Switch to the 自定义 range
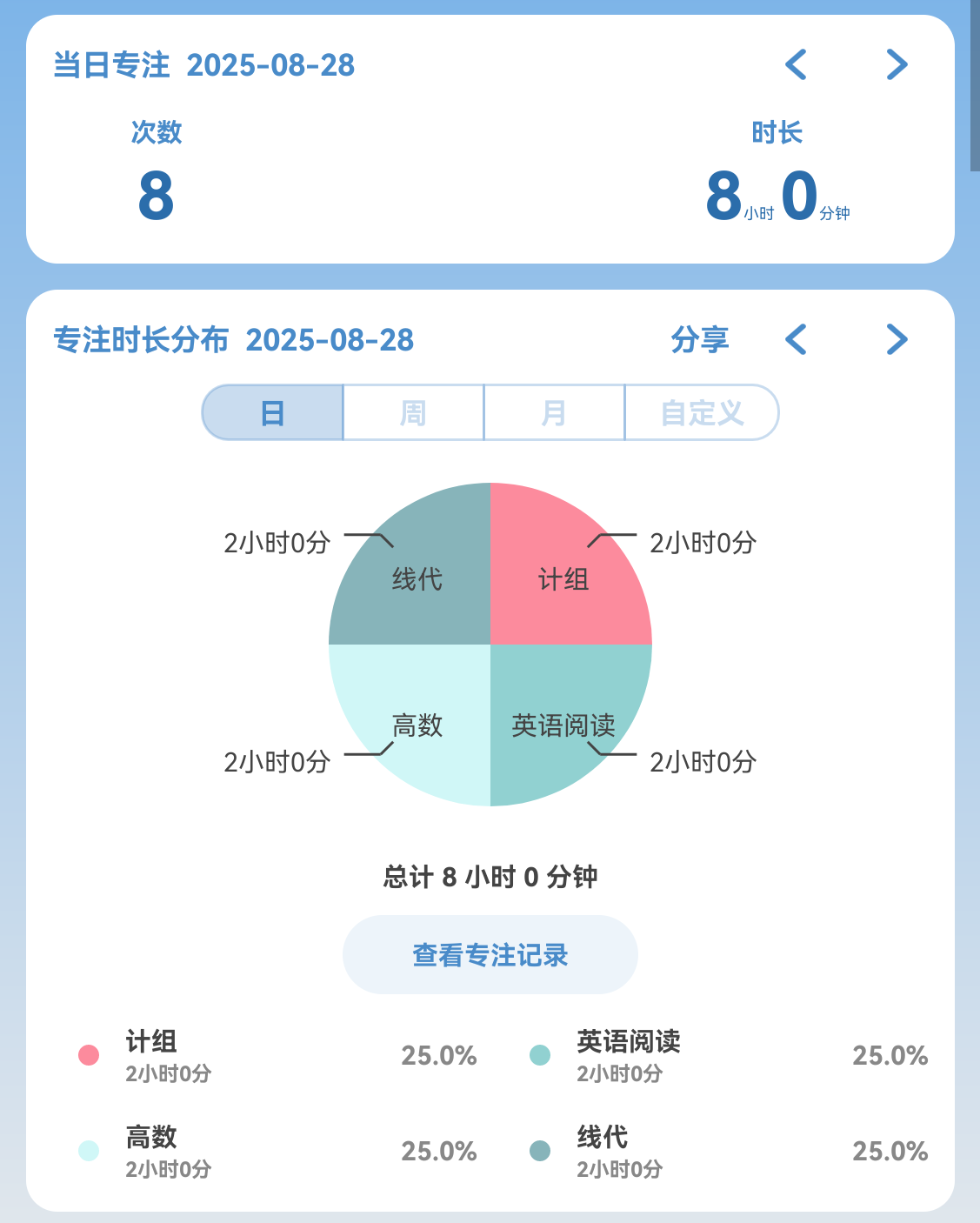This screenshot has height=1223, width=980. [701, 412]
